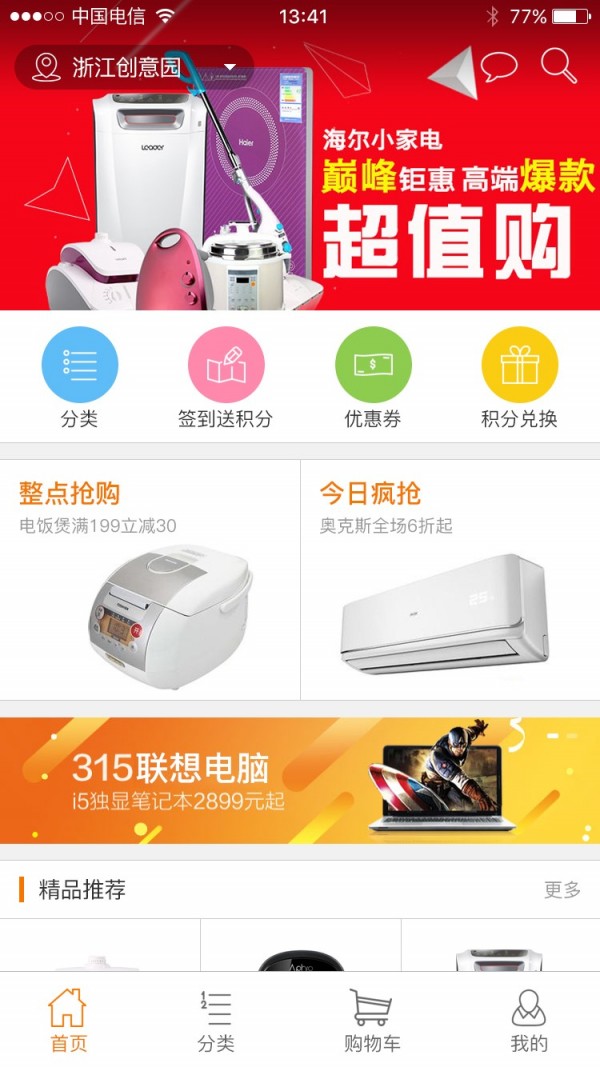Open the messages chat bubble icon
The height and width of the screenshot is (1067, 600).
(499, 67)
